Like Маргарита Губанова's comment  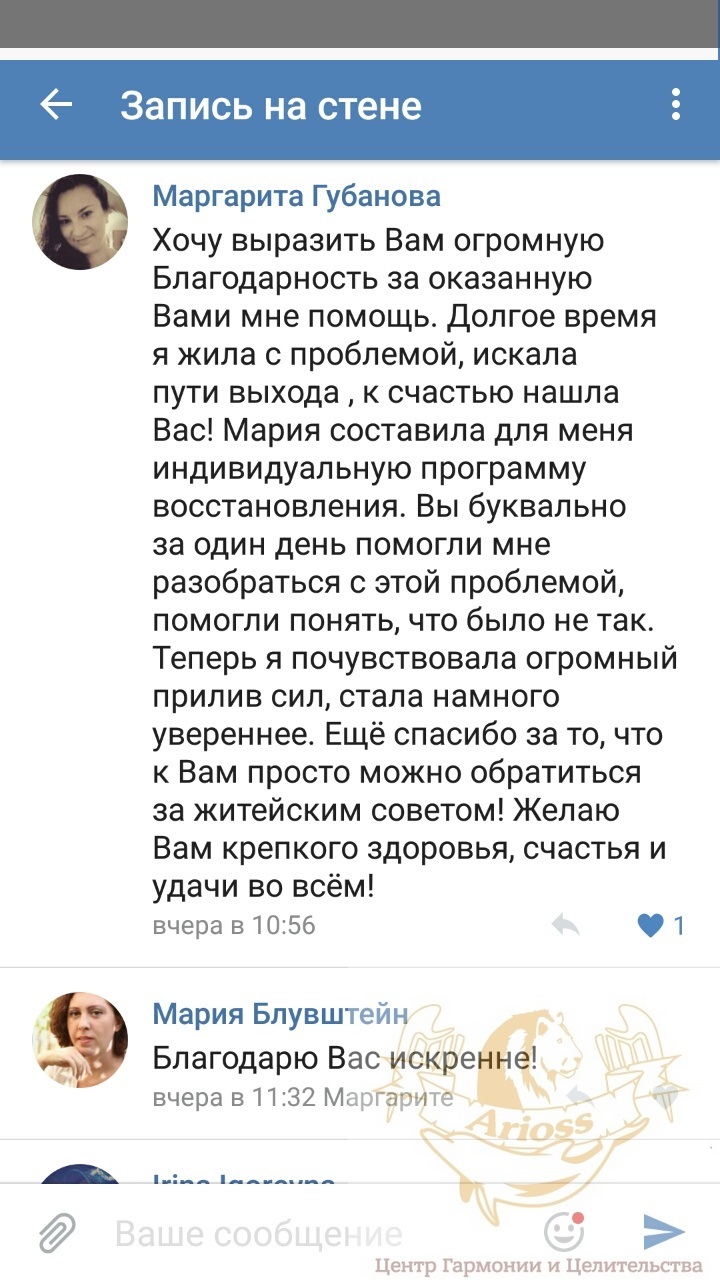pyautogui.click(x=652, y=926)
